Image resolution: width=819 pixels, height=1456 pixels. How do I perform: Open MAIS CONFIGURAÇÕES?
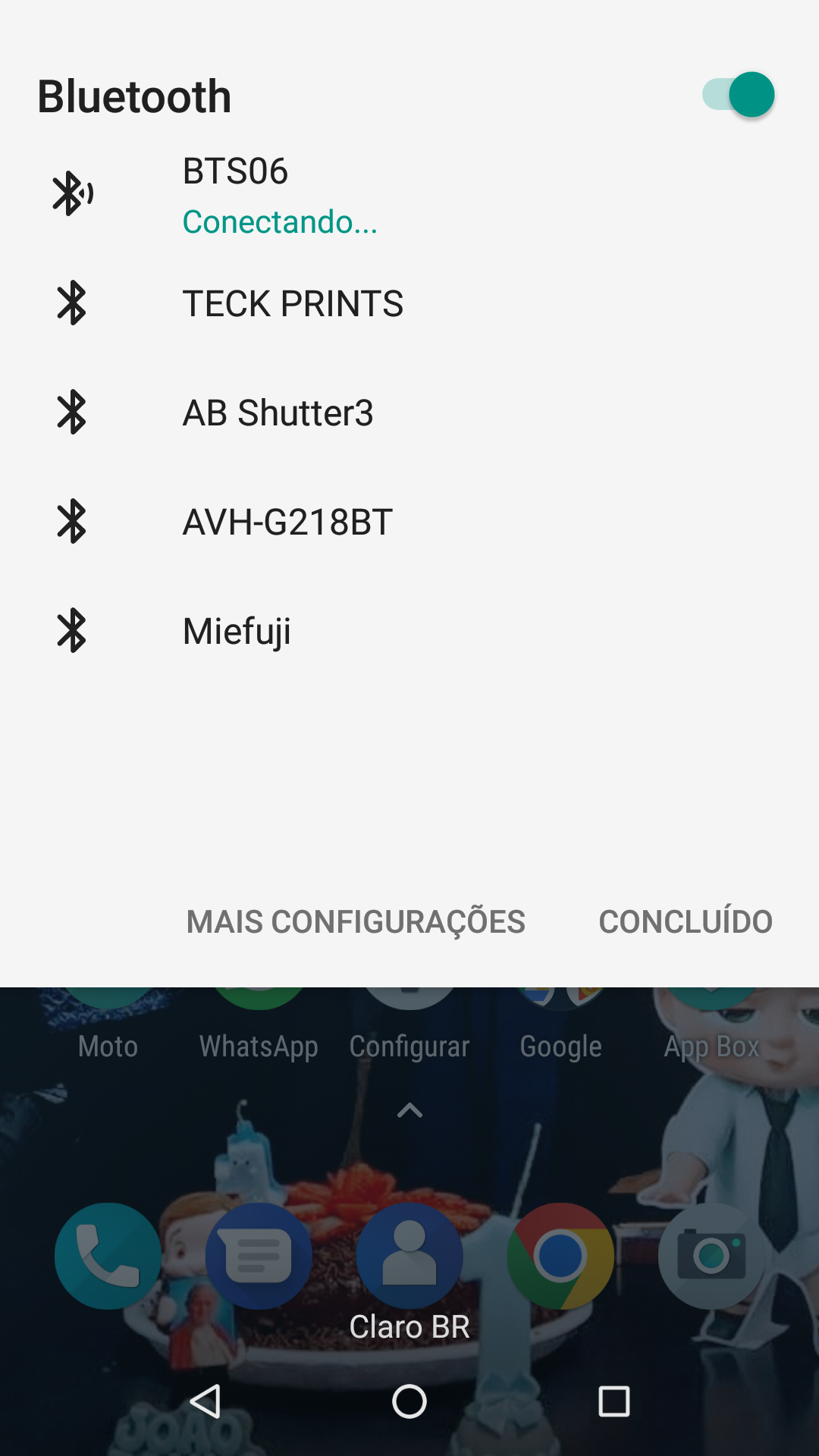356,921
